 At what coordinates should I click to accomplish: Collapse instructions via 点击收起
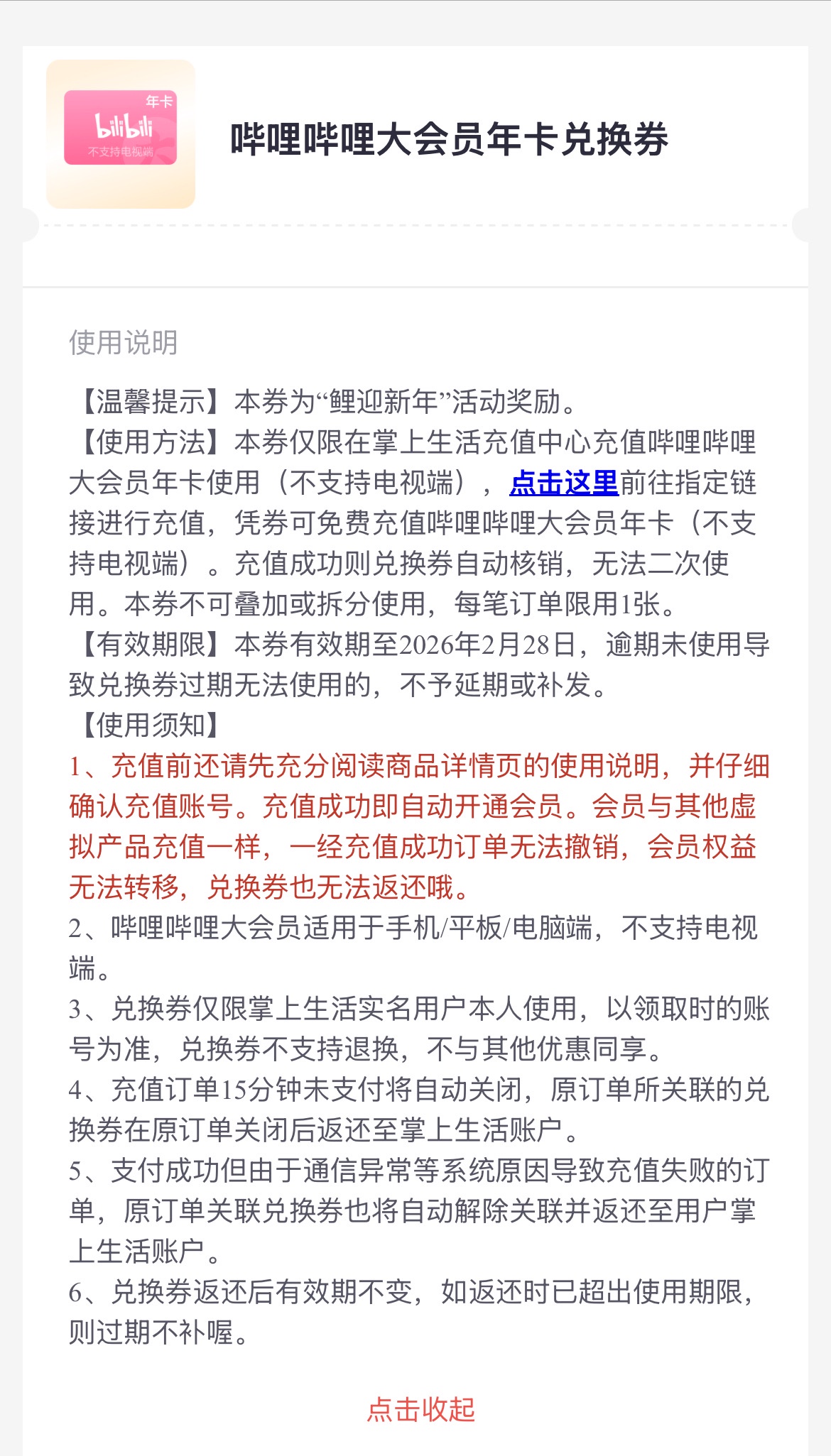coord(420,1409)
